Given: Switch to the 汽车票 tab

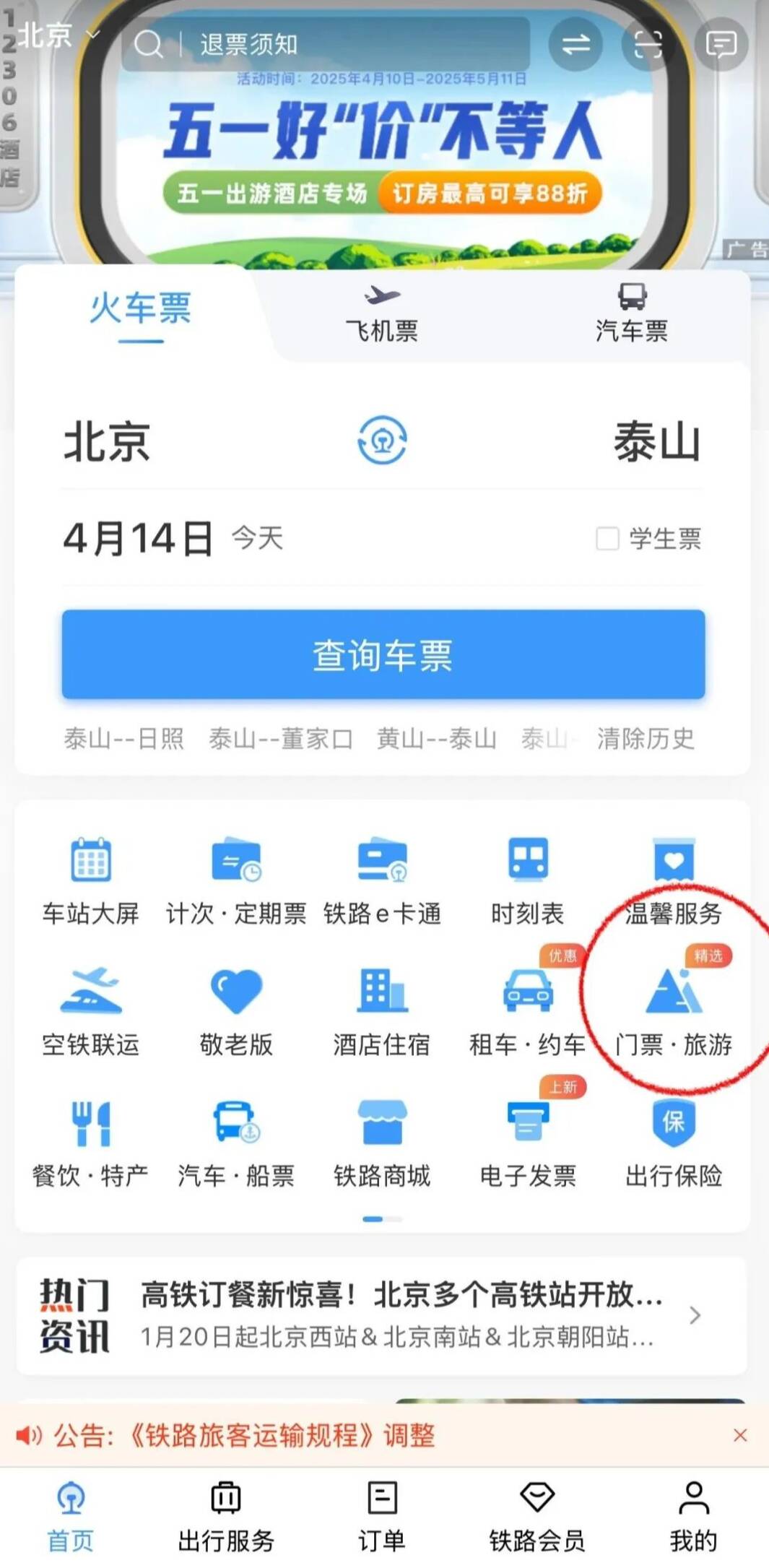Looking at the screenshot, I should [632, 314].
